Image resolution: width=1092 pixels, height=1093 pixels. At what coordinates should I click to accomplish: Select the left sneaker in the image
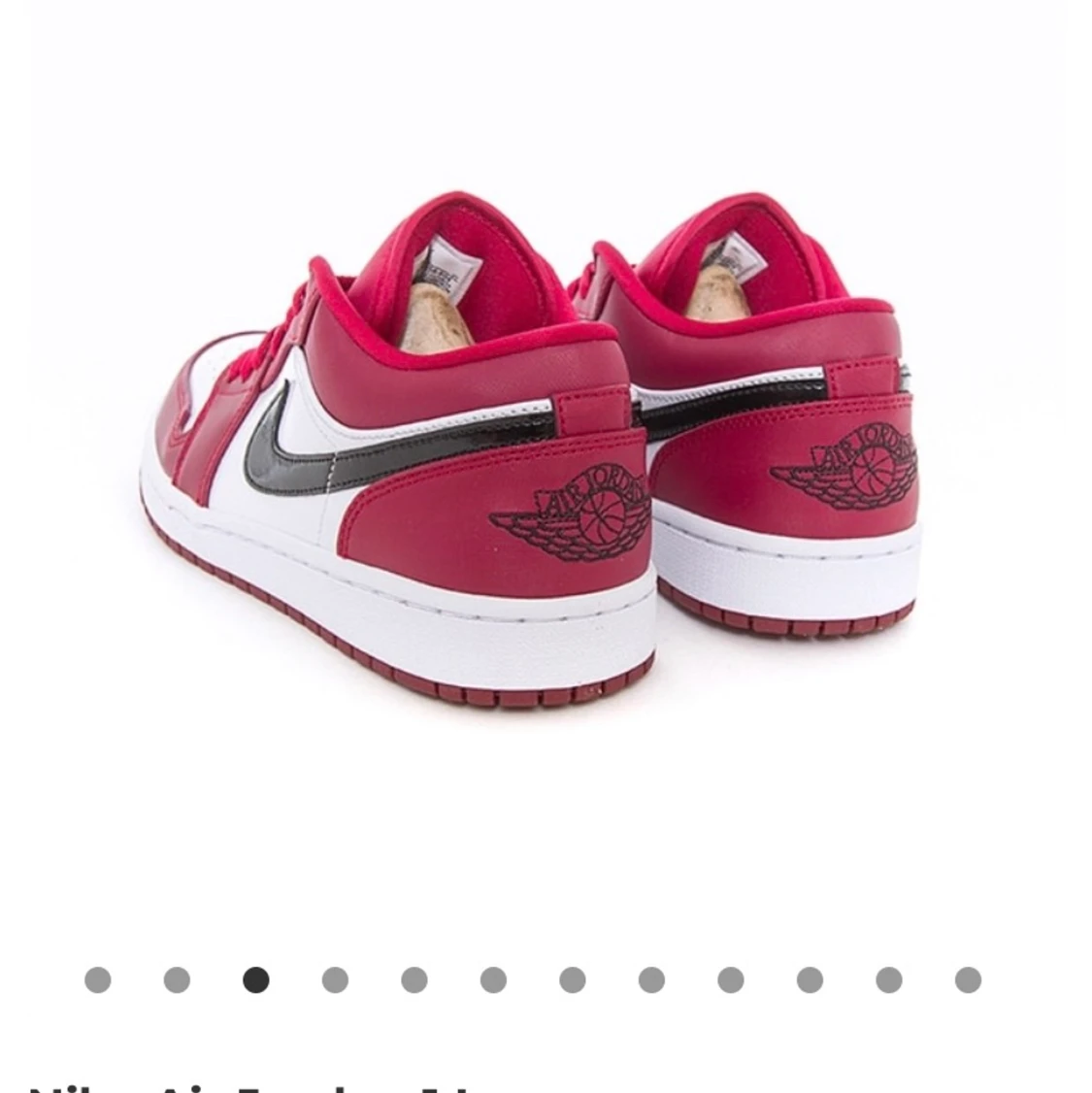[388, 466]
